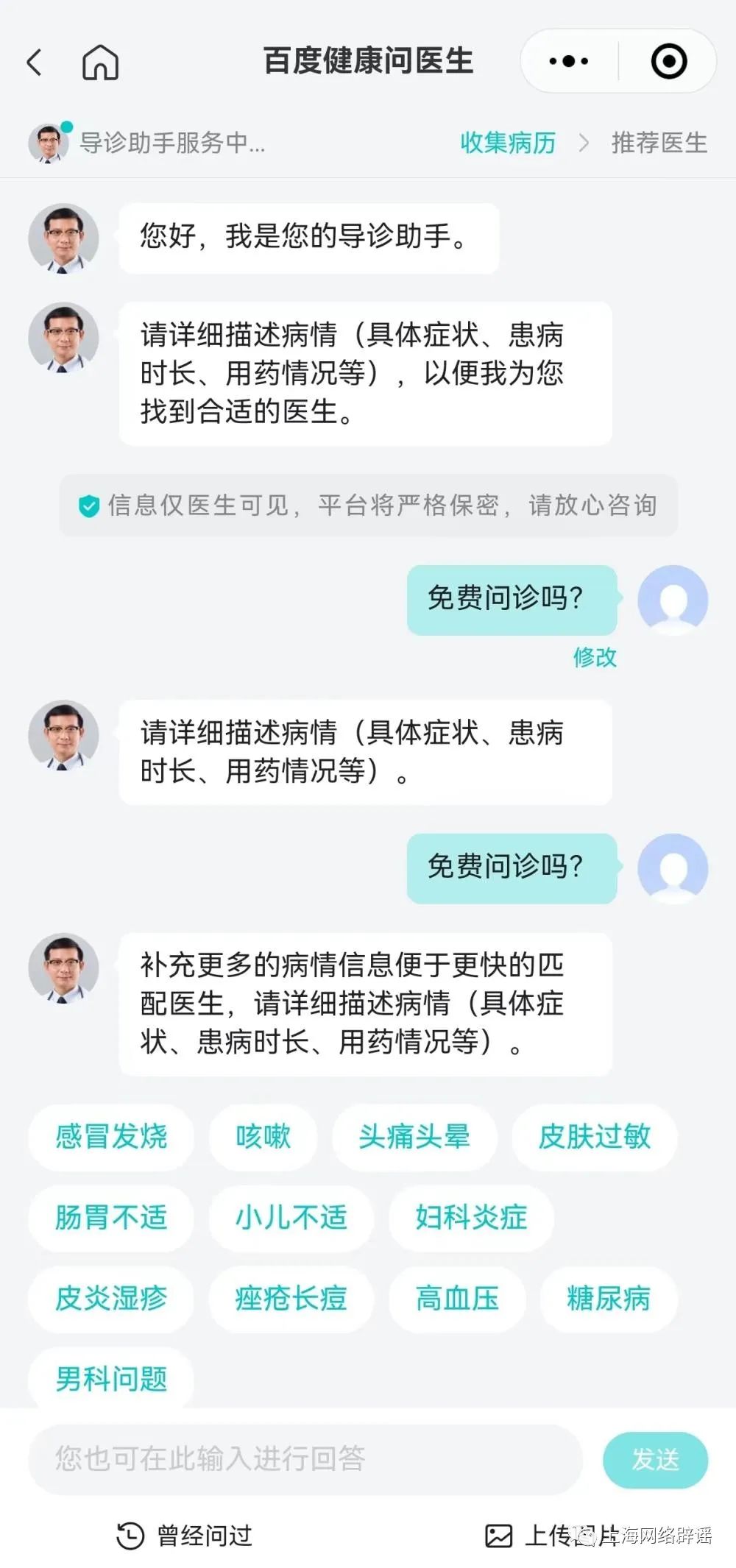The height and width of the screenshot is (1568, 736).
Task: Select the 高血压 chip
Action: pyautogui.click(x=457, y=1299)
